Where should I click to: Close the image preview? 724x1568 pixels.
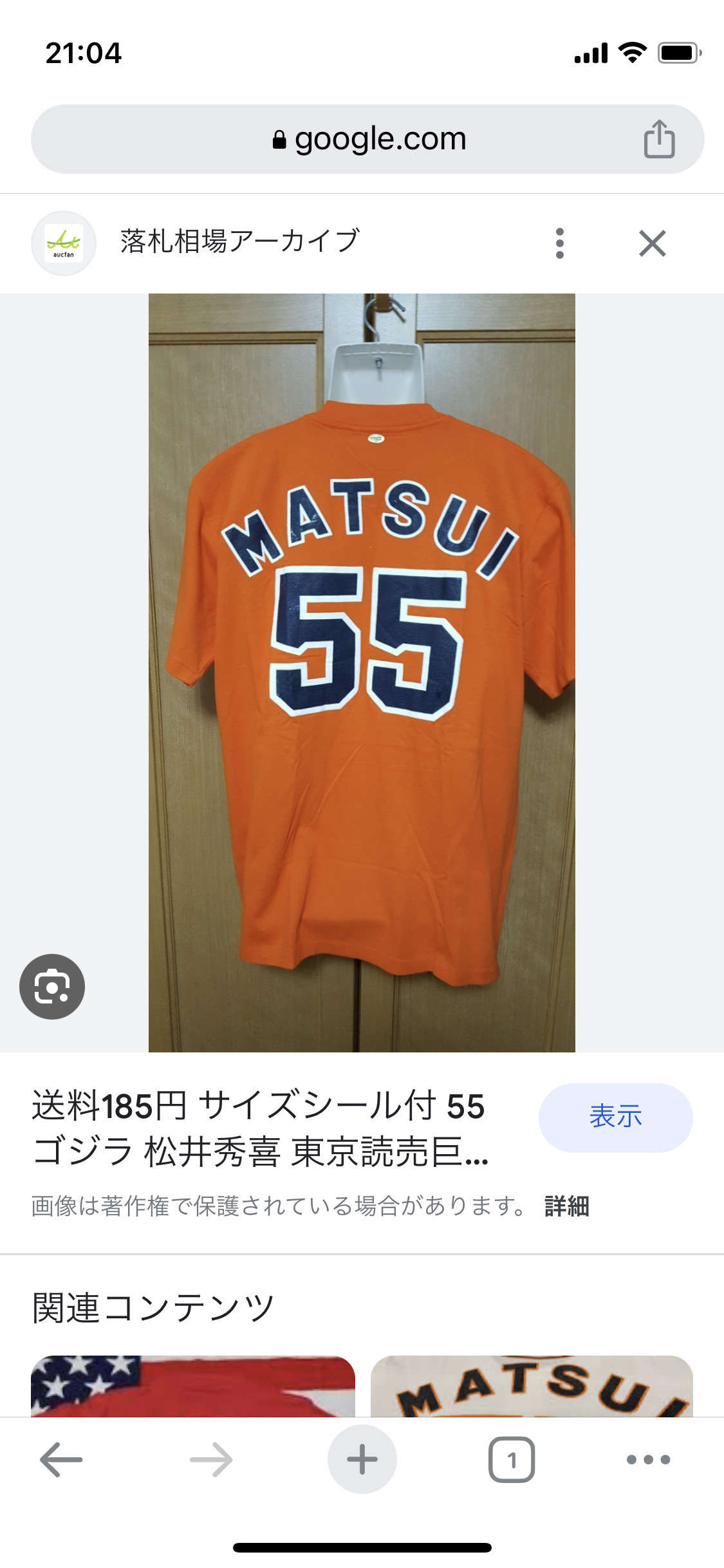[652, 243]
